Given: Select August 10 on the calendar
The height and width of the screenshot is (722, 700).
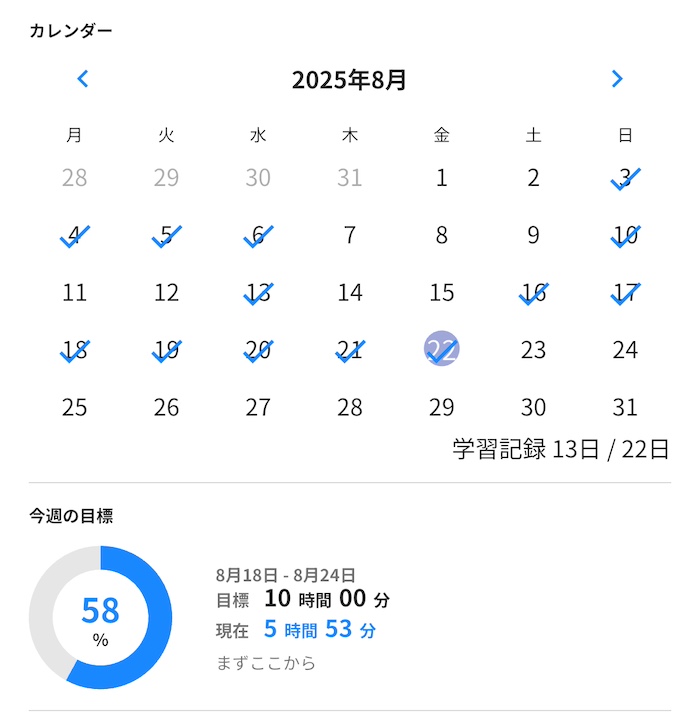Looking at the screenshot, I should click(625, 236).
